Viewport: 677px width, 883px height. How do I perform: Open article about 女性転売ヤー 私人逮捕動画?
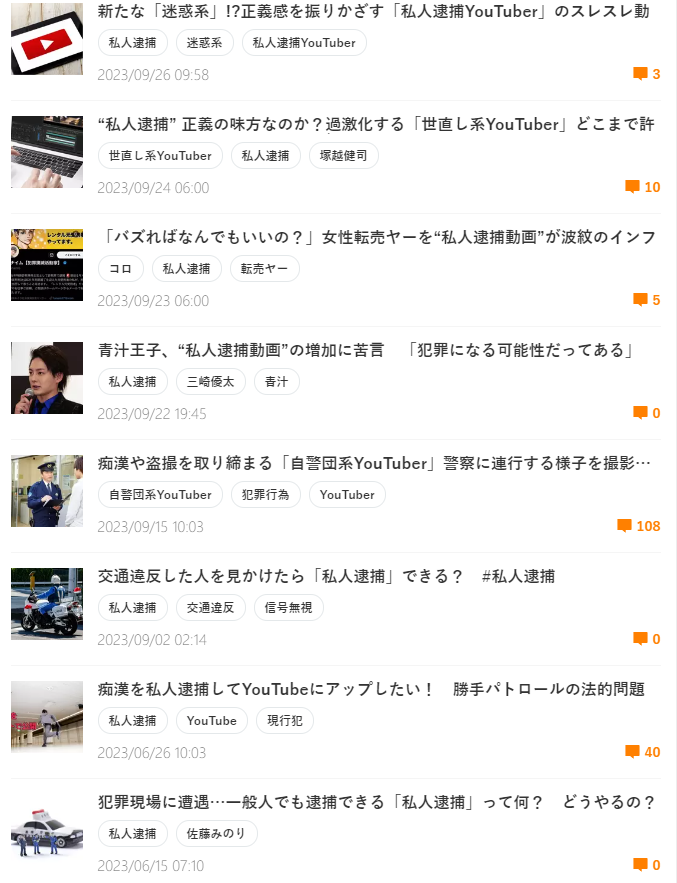click(380, 237)
